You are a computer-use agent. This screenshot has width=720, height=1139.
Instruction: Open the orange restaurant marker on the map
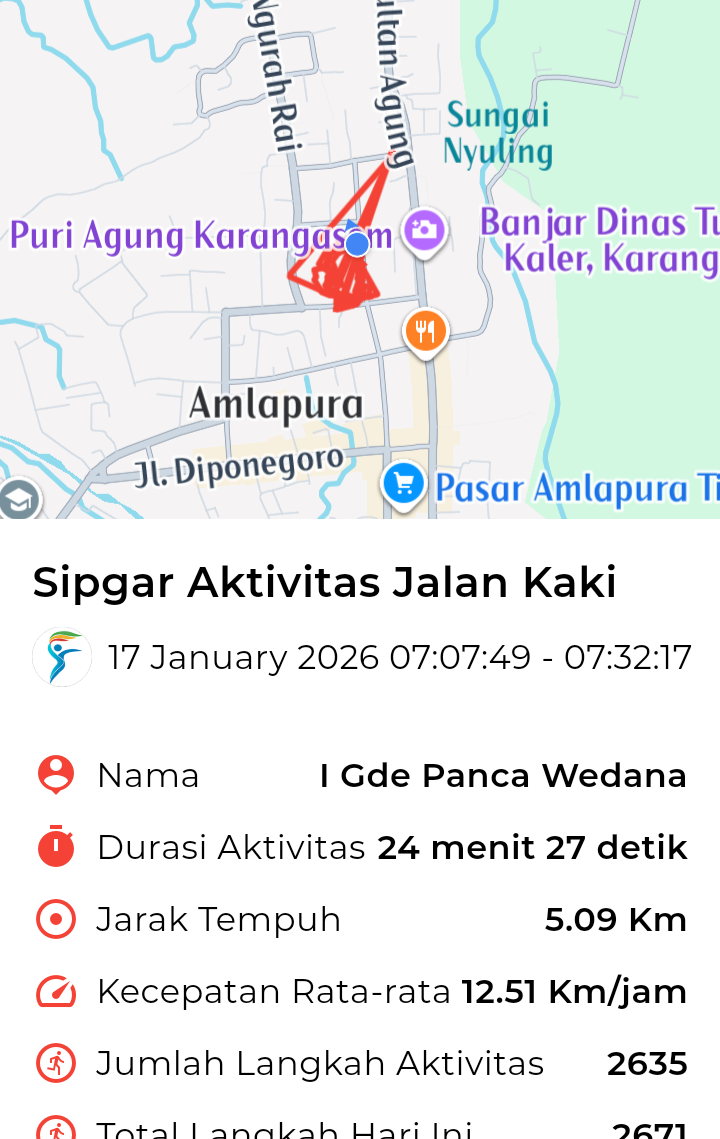[x=426, y=330]
